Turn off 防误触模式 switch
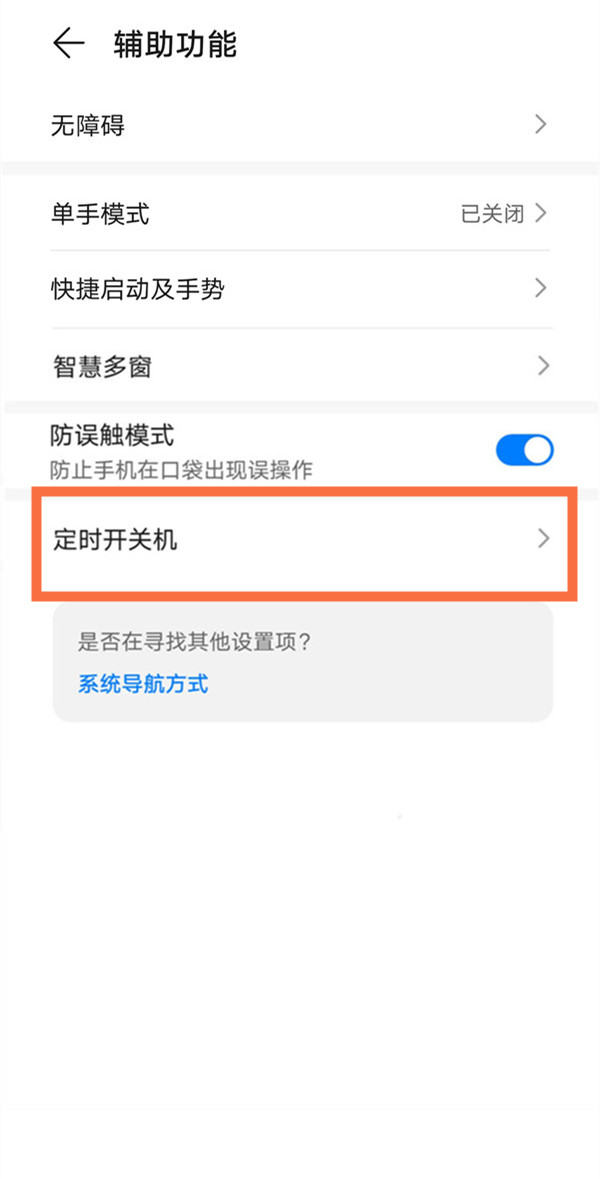 (524, 450)
